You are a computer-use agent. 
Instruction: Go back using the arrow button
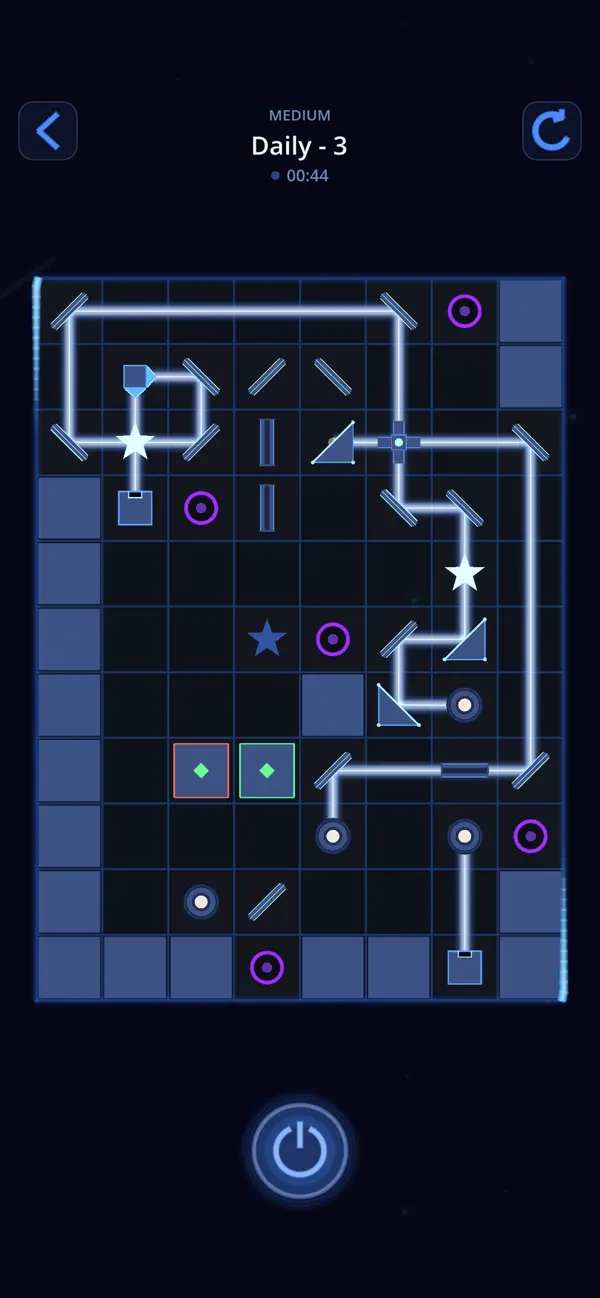click(48, 131)
